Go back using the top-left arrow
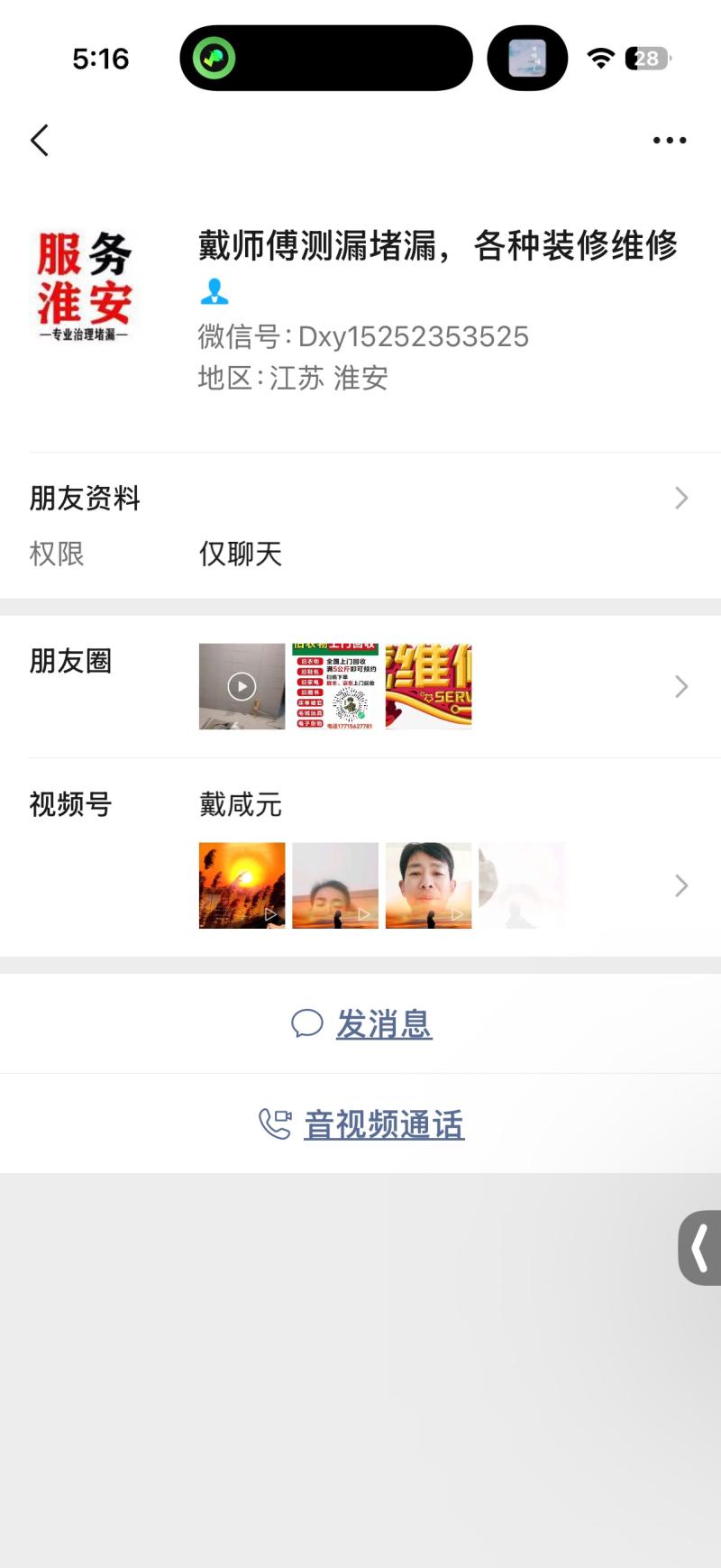 point(40,141)
